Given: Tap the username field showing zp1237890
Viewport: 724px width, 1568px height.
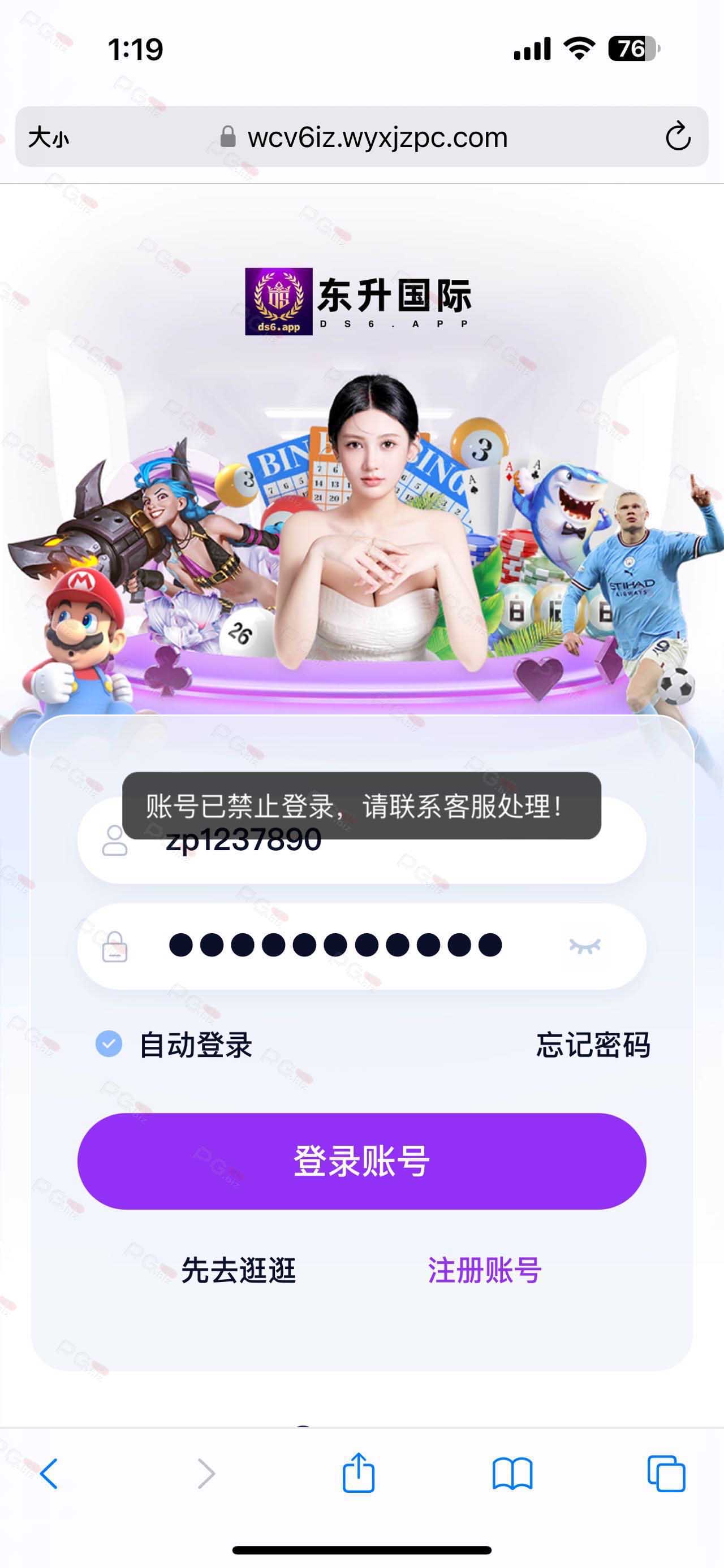Looking at the screenshot, I should click(361, 841).
